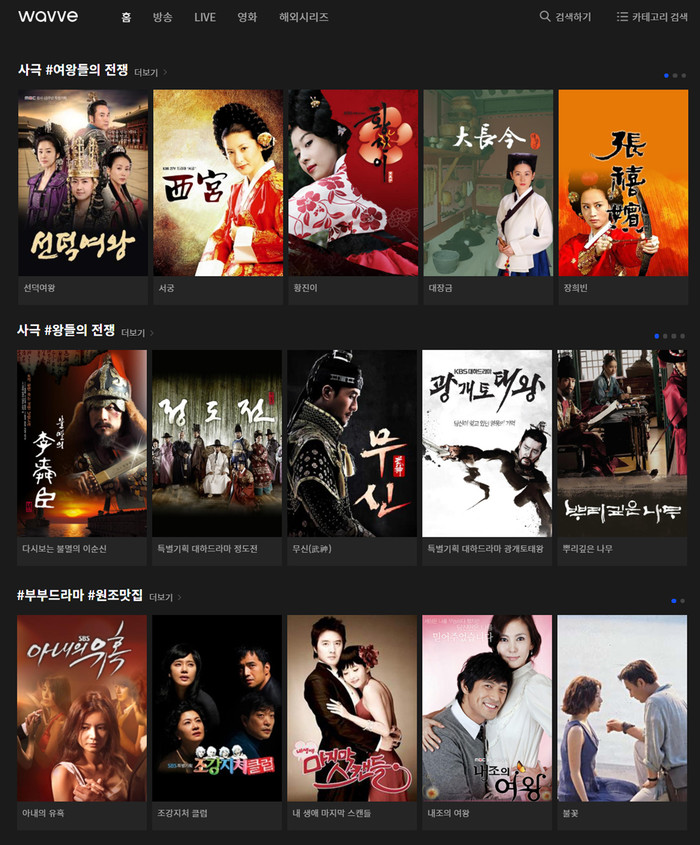
Task: Open 카테고리 검색 category search
Action: point(651,17)
